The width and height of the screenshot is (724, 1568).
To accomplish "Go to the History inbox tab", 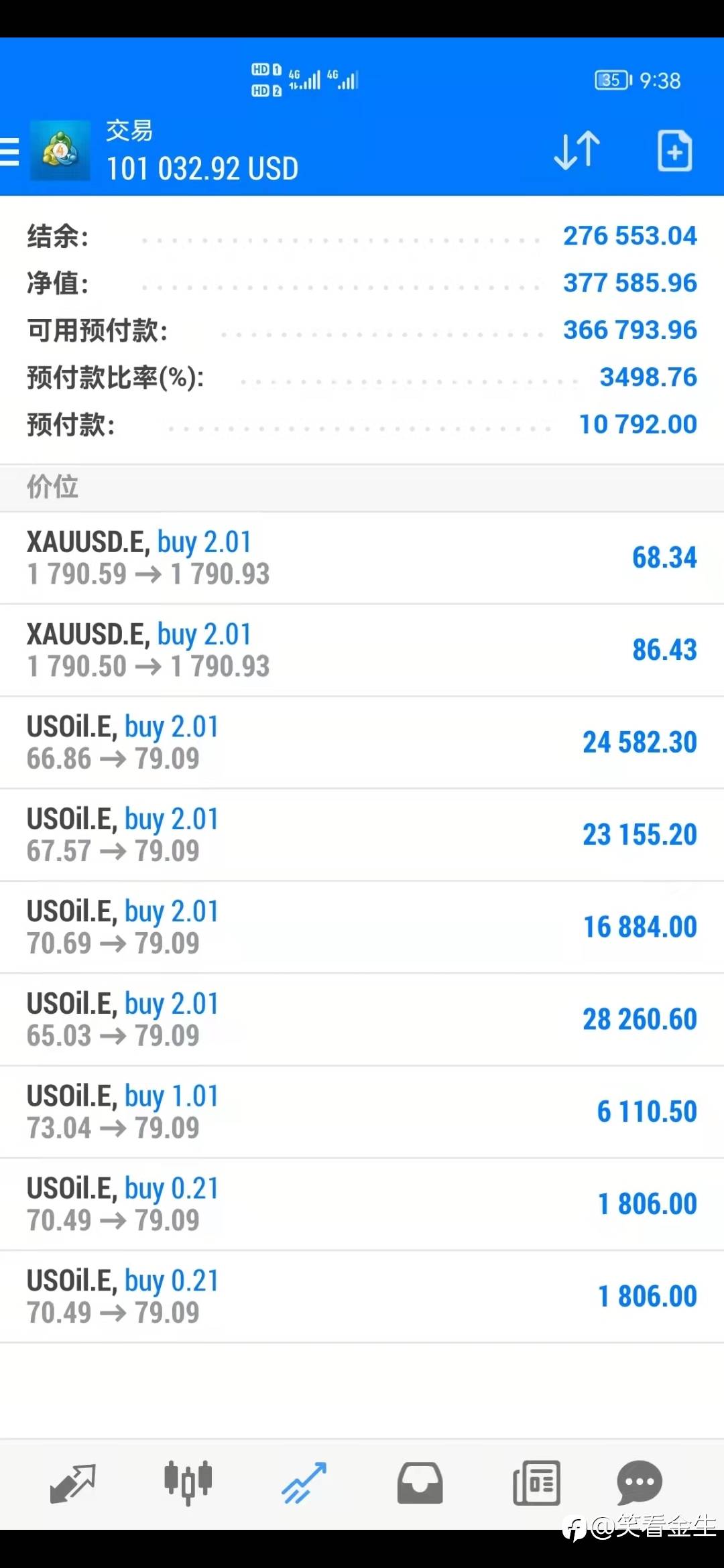I will [x=420, y=1483].
